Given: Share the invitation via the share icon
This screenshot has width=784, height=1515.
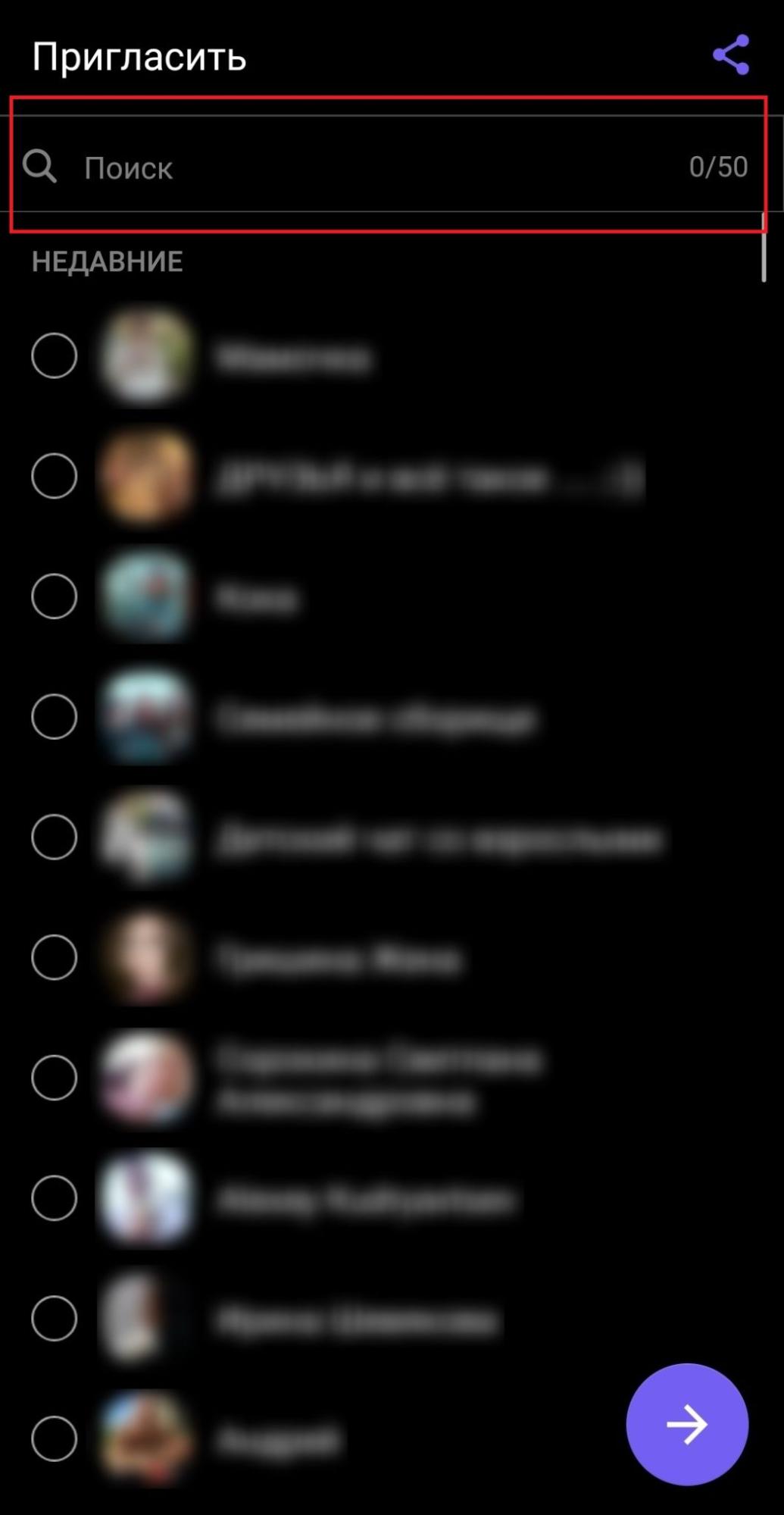Looking at the screenshot, I should click(x=730, y=55).
